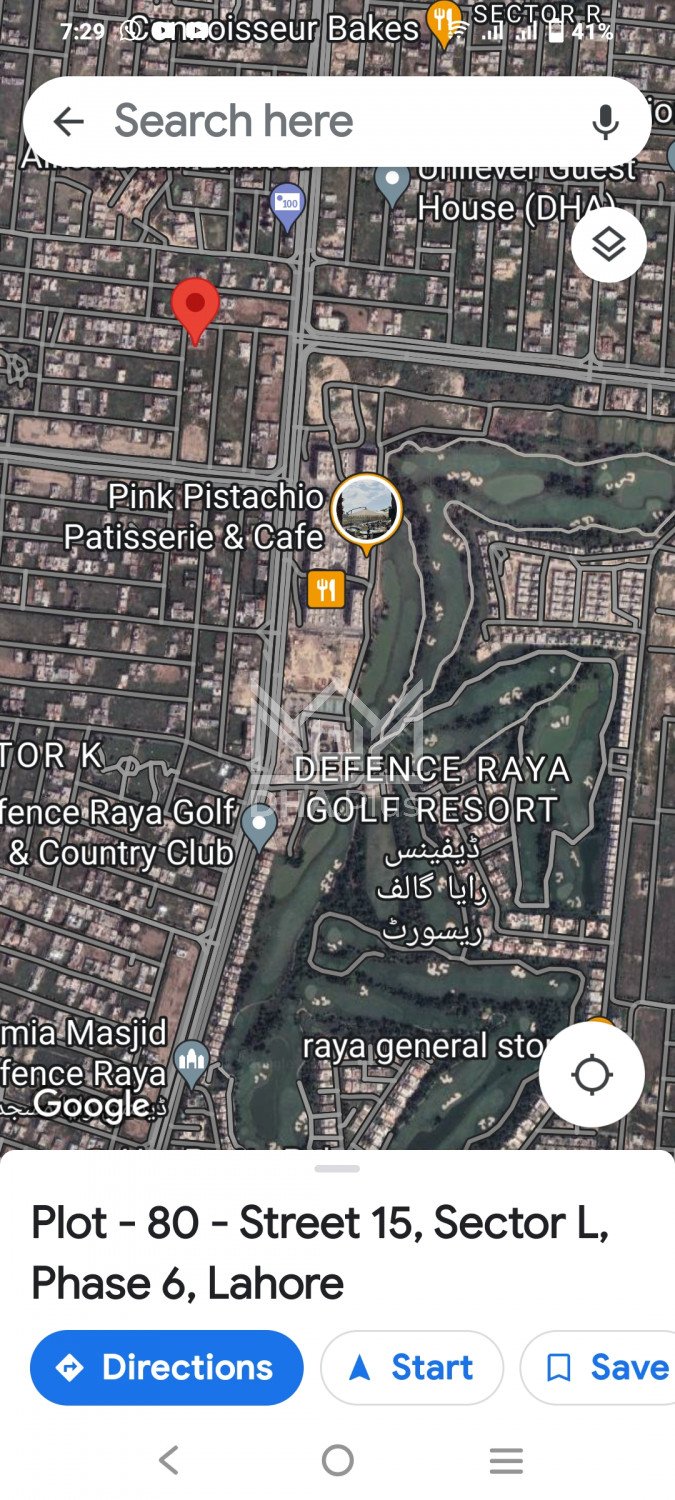675x1500 pixels.
Task: Start navigation to this plot
Action: (x=412, y=1367)
